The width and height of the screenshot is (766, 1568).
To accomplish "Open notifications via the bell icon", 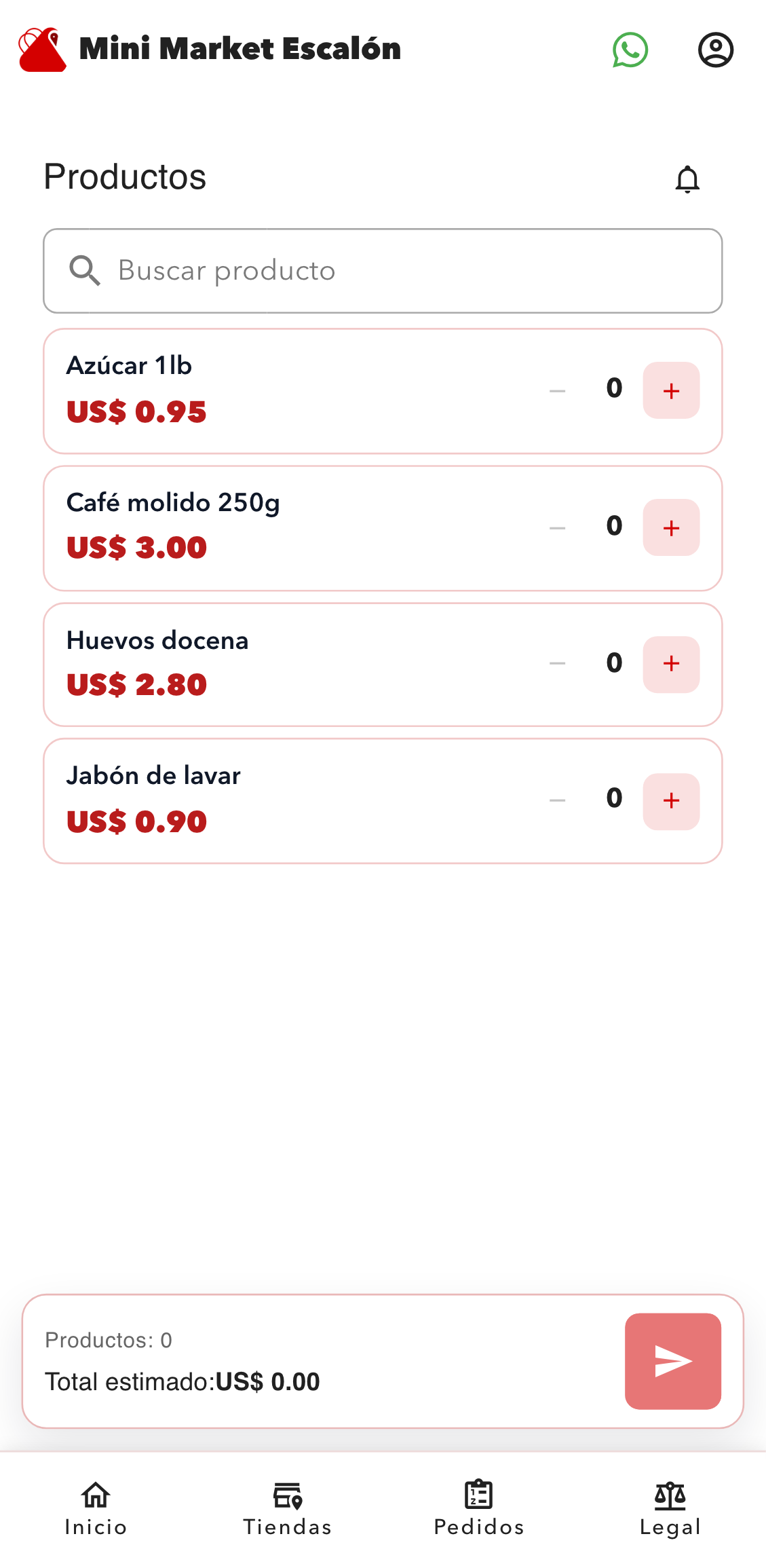I will [x=687, y=179].
